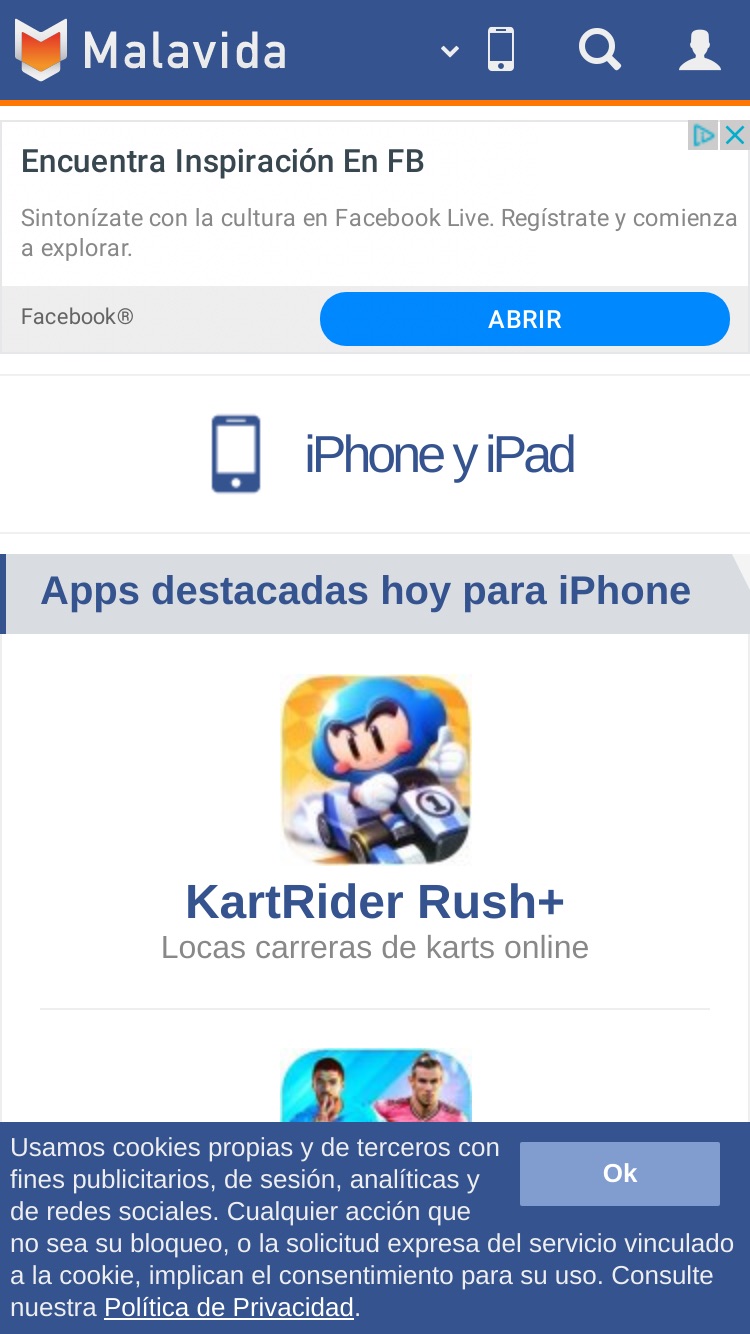Viewport: 750px width, 1334px height.
Task: Tap the Malavida logo to go home
Action: coord(151,50)
